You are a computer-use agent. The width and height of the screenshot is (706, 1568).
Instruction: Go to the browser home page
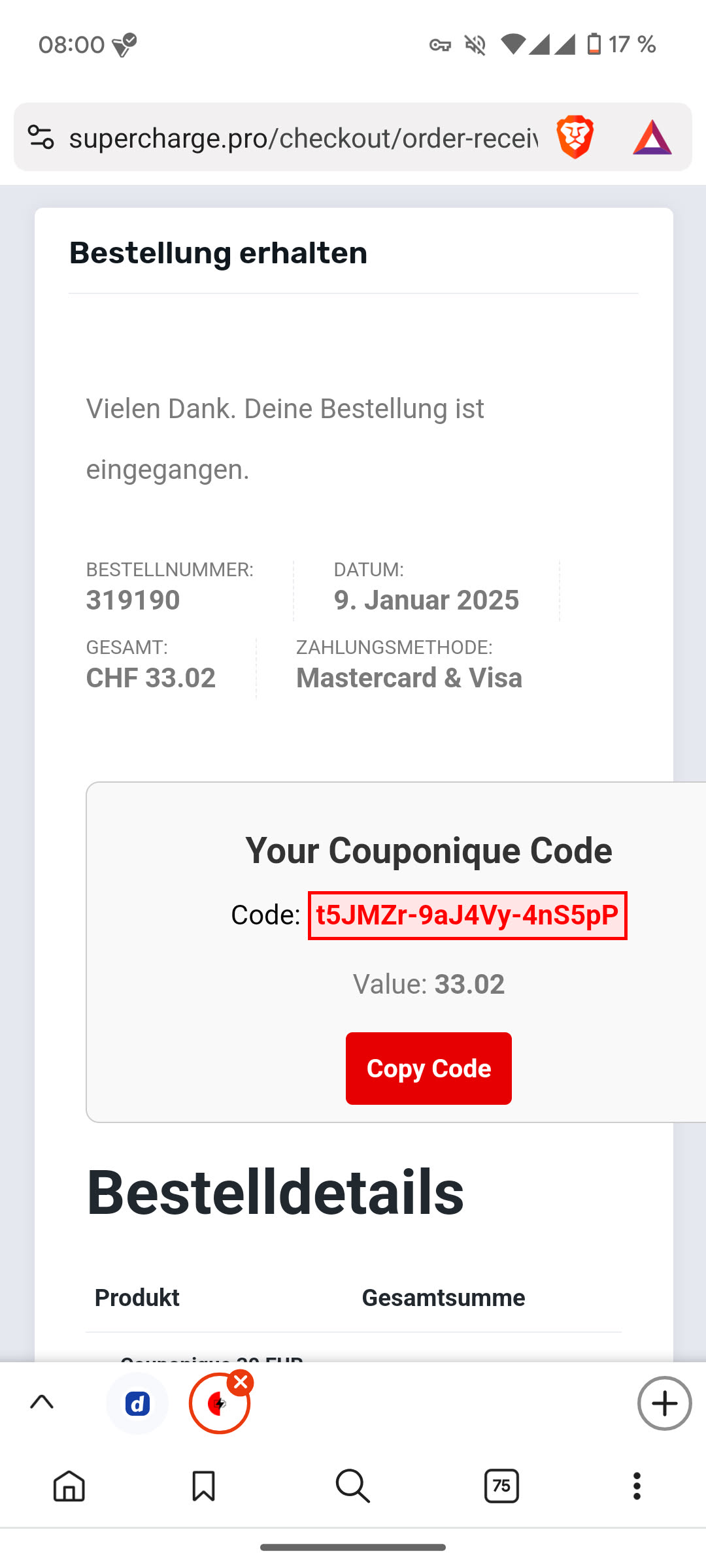69,1486
